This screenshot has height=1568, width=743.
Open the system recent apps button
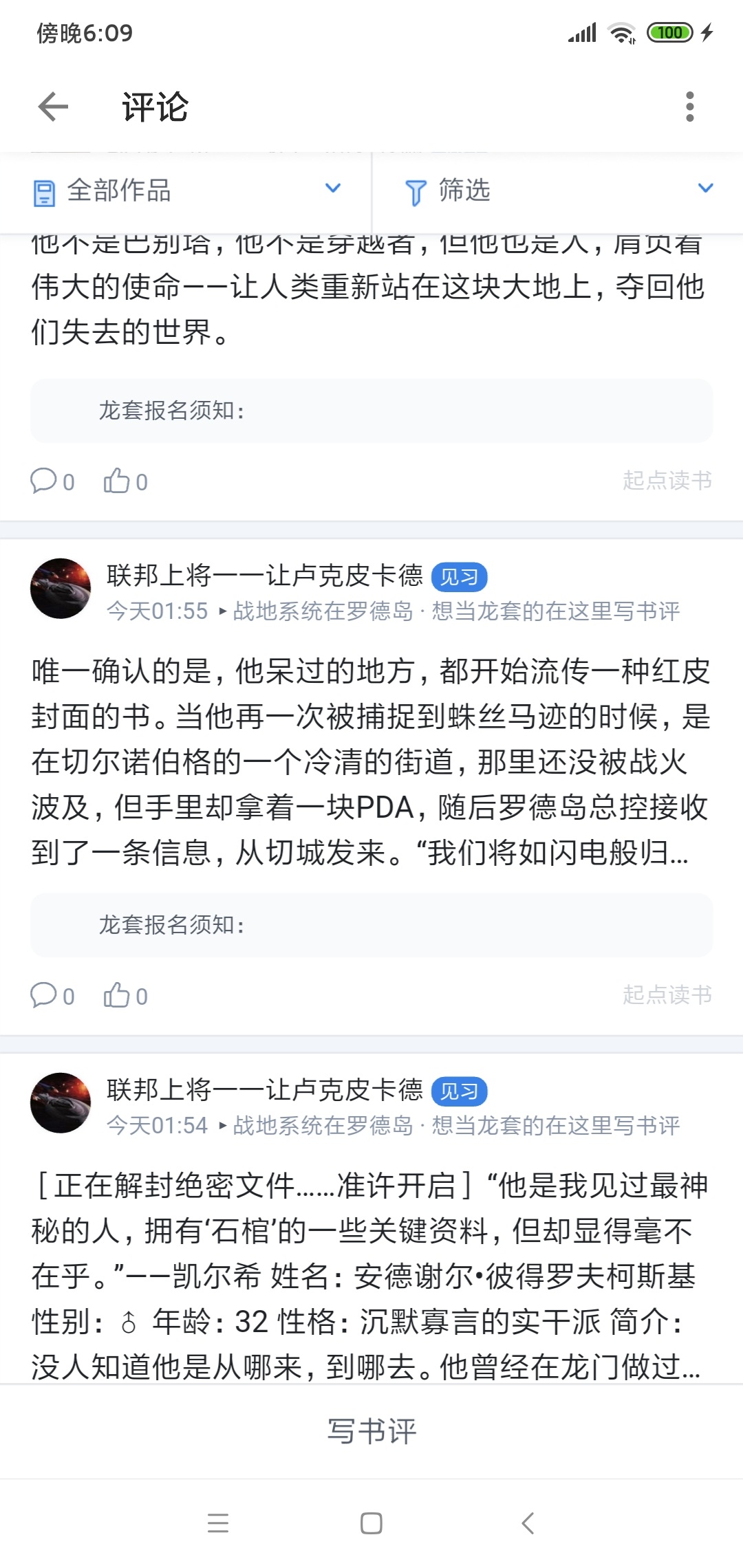tap(218, 1523)
